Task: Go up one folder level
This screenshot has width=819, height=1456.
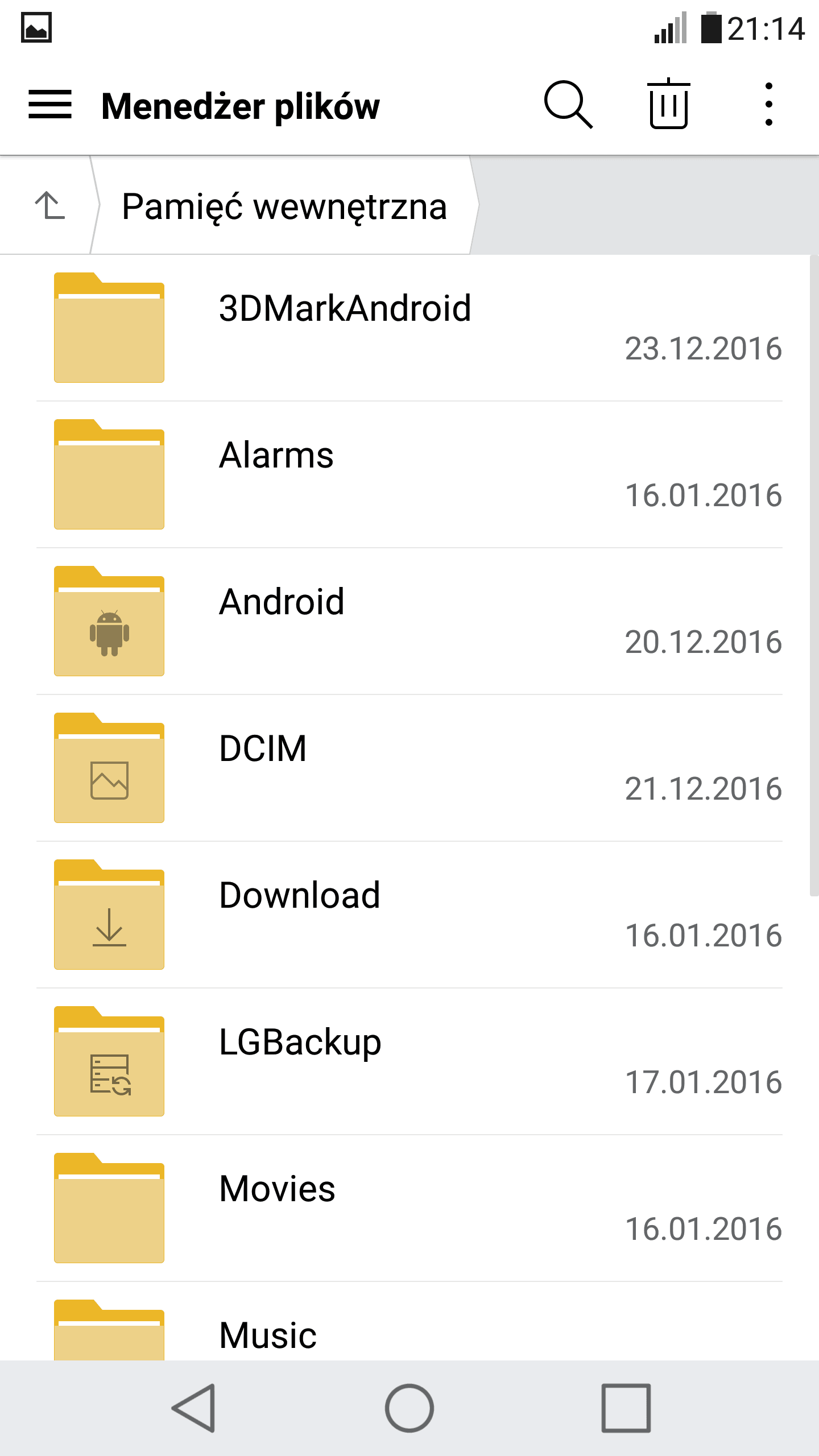Action: 49,205
